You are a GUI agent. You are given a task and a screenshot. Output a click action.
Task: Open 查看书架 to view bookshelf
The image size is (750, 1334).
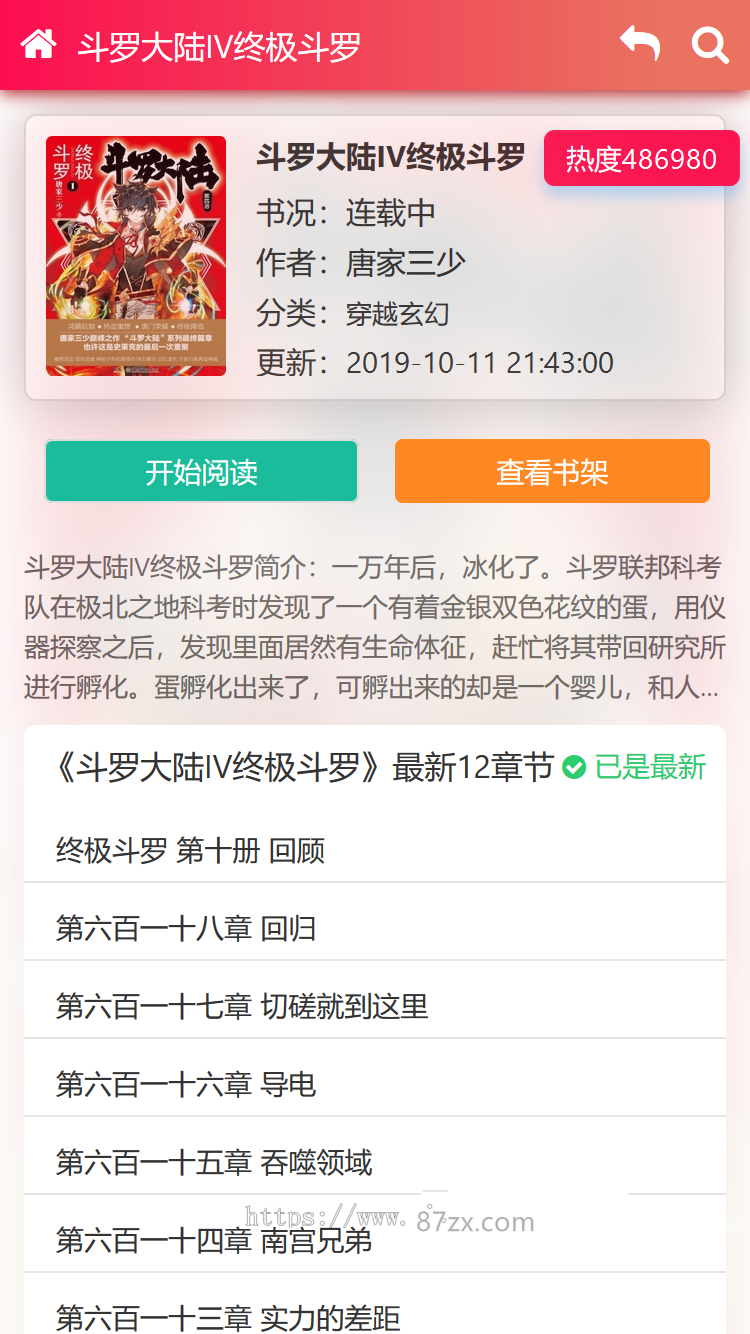[552, 470]
